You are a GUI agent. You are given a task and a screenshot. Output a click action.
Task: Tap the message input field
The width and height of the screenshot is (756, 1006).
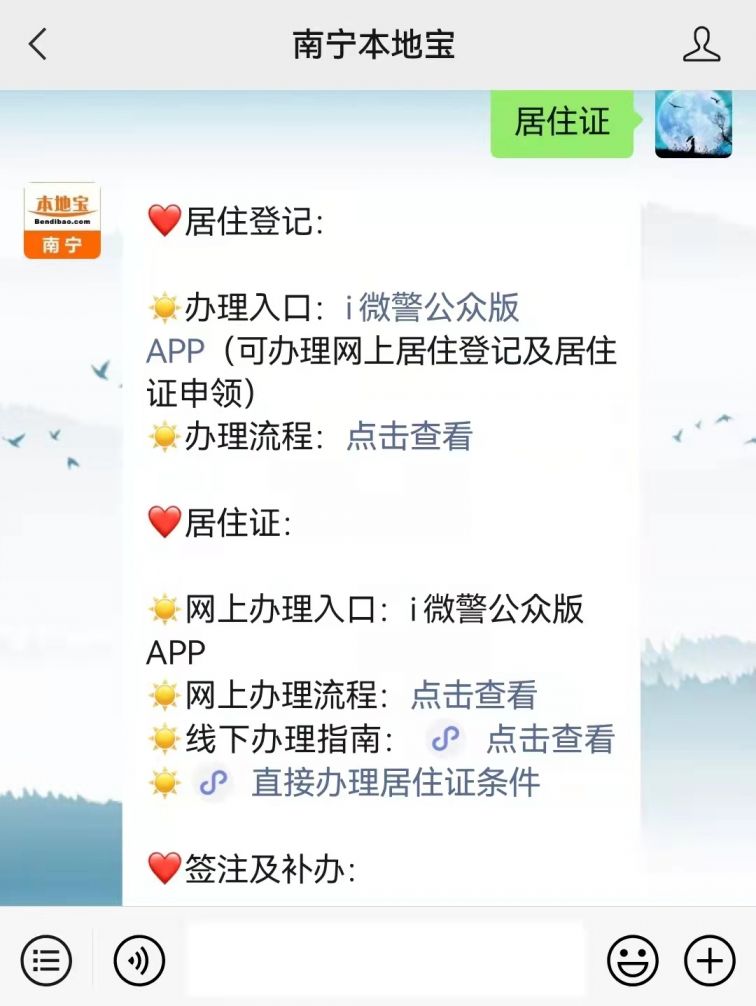point(385,961)
